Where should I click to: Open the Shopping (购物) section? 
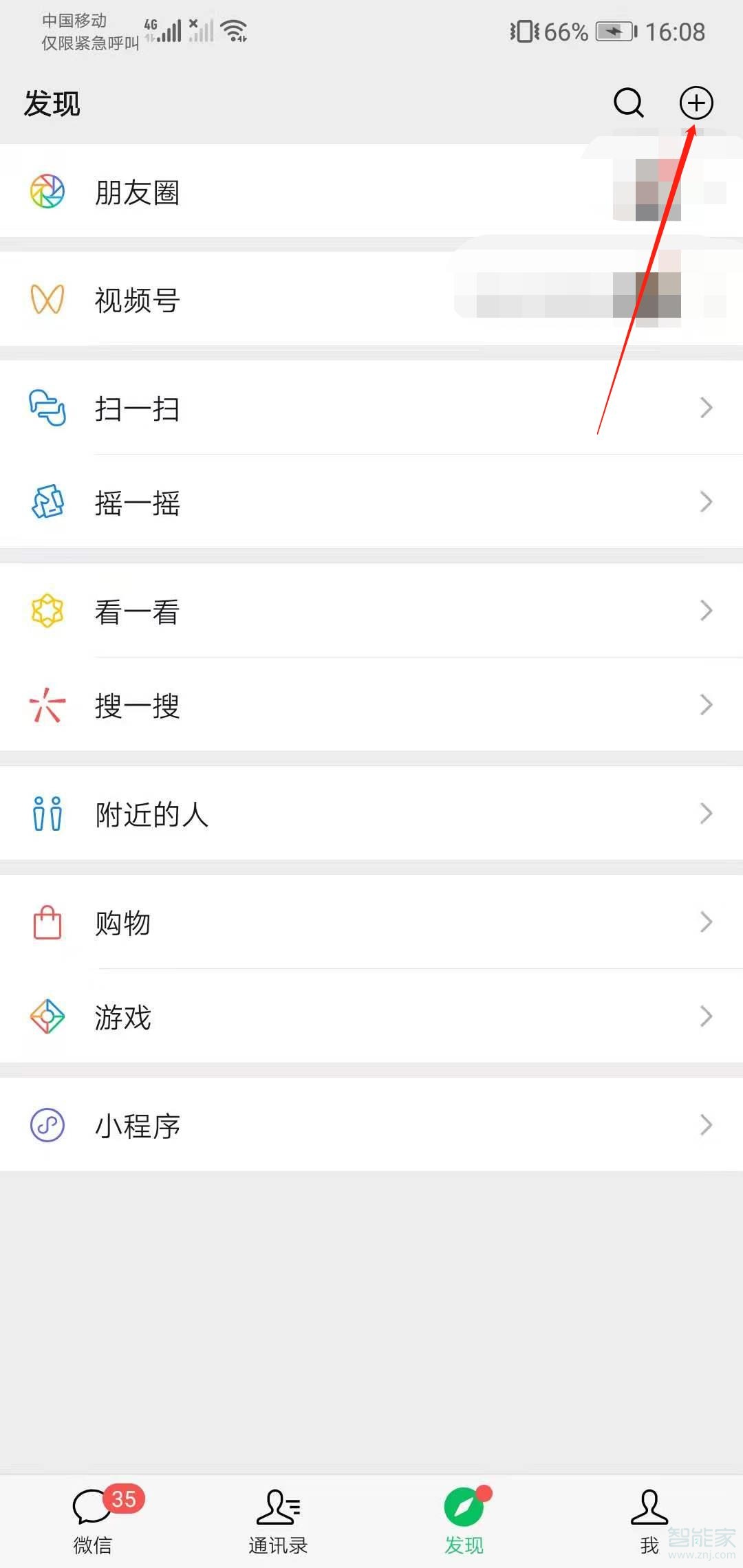click(122, 923)
